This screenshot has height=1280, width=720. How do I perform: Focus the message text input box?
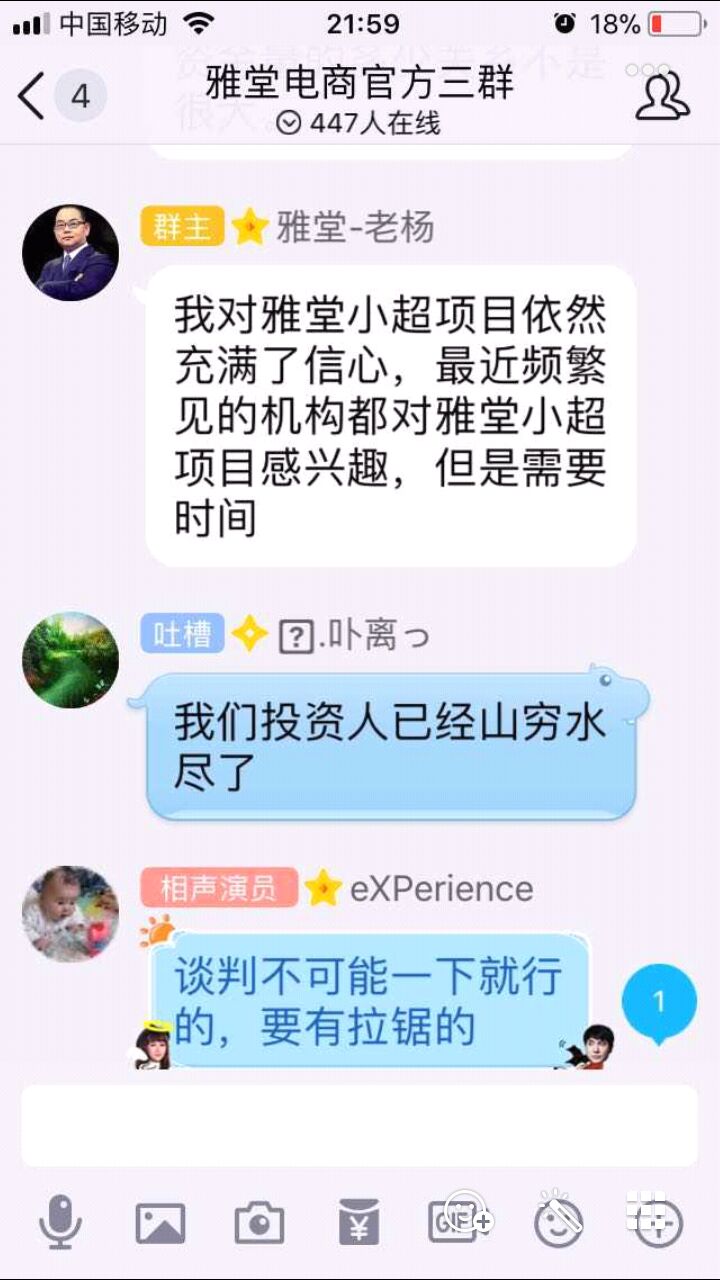pos(360,1126)
